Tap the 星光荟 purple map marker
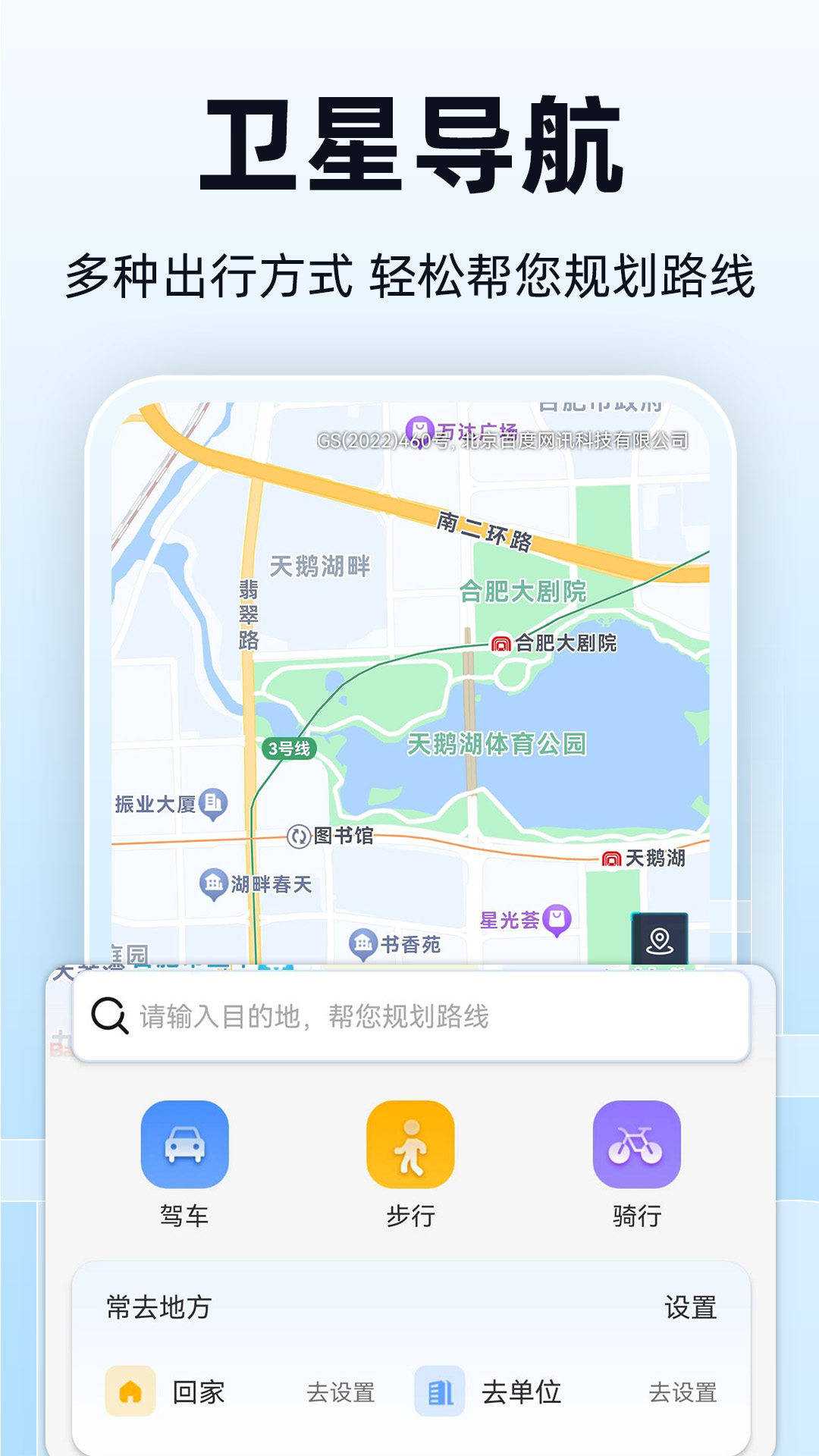 [x=557, y=919]
